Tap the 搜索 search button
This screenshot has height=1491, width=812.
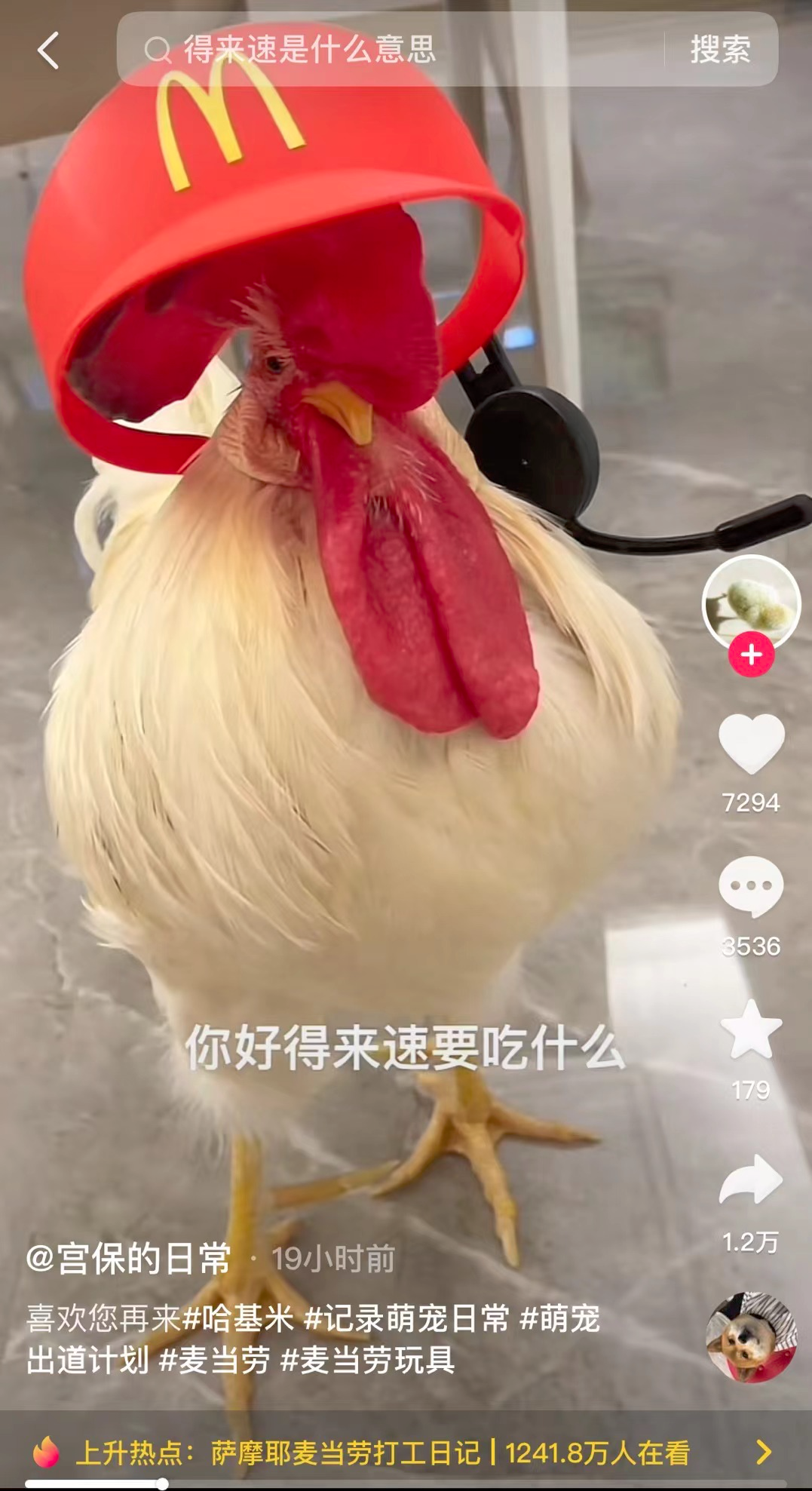click(722, 51)
